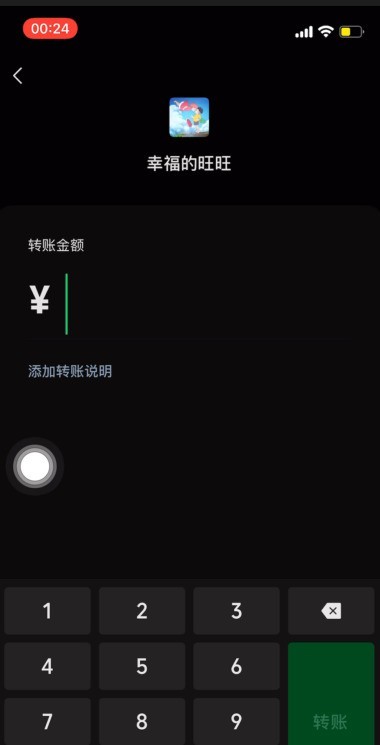Screen dimensions: 380x745
Task: Enter digit 2 on the keypad
Action: coord(142,611)
